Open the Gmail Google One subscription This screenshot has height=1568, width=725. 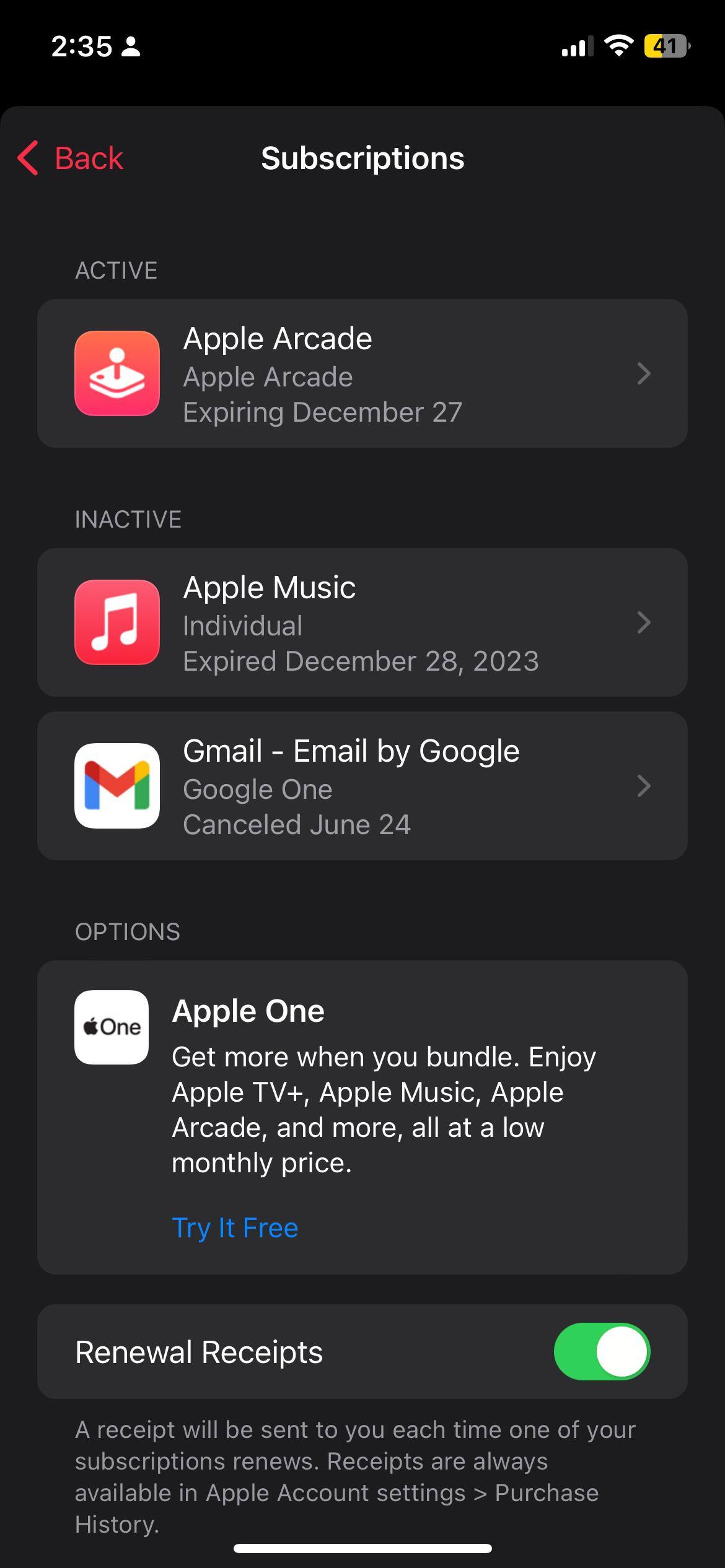[x=362, y=786]
